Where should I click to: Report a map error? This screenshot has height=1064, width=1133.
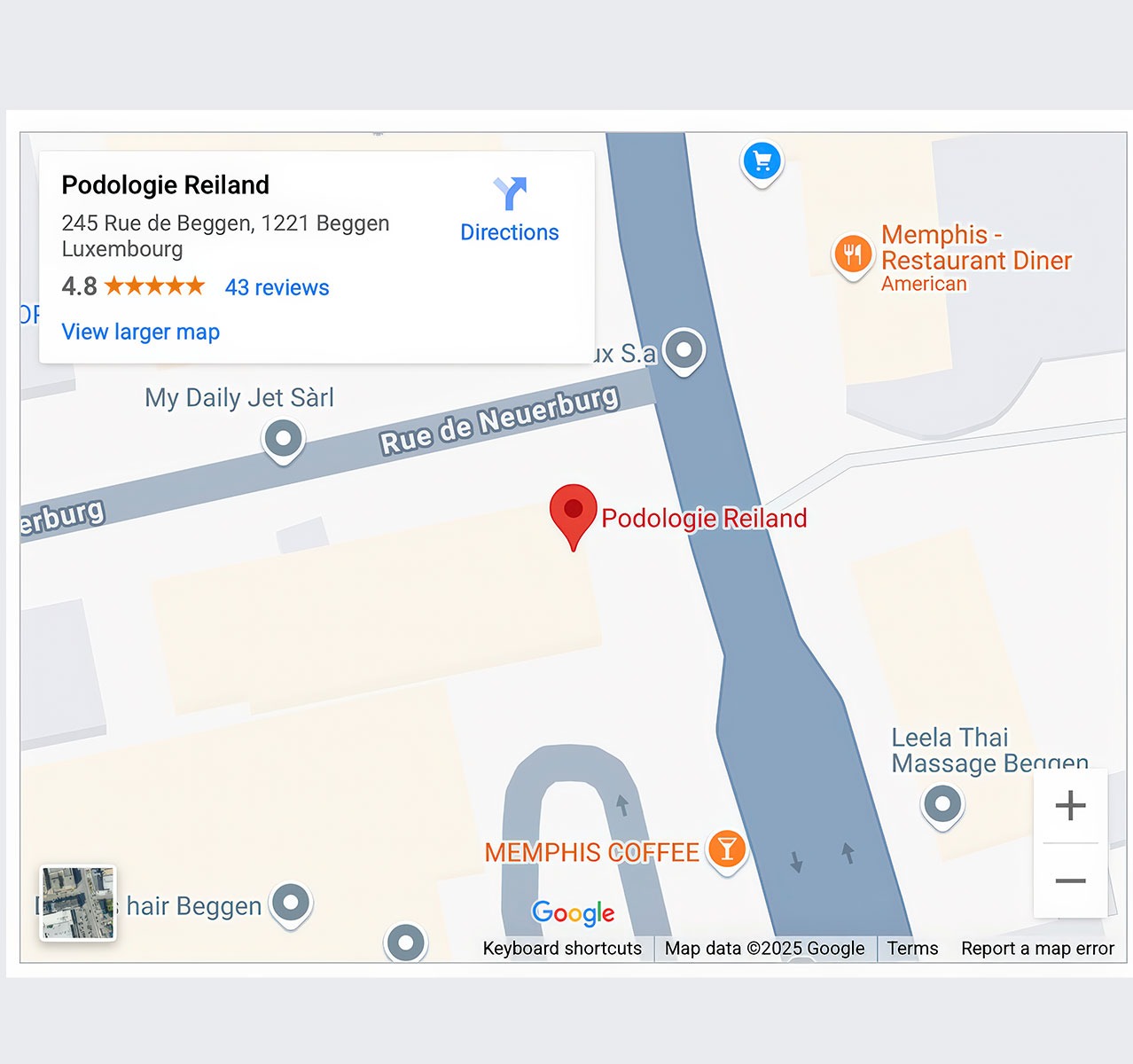point(1037,948)
